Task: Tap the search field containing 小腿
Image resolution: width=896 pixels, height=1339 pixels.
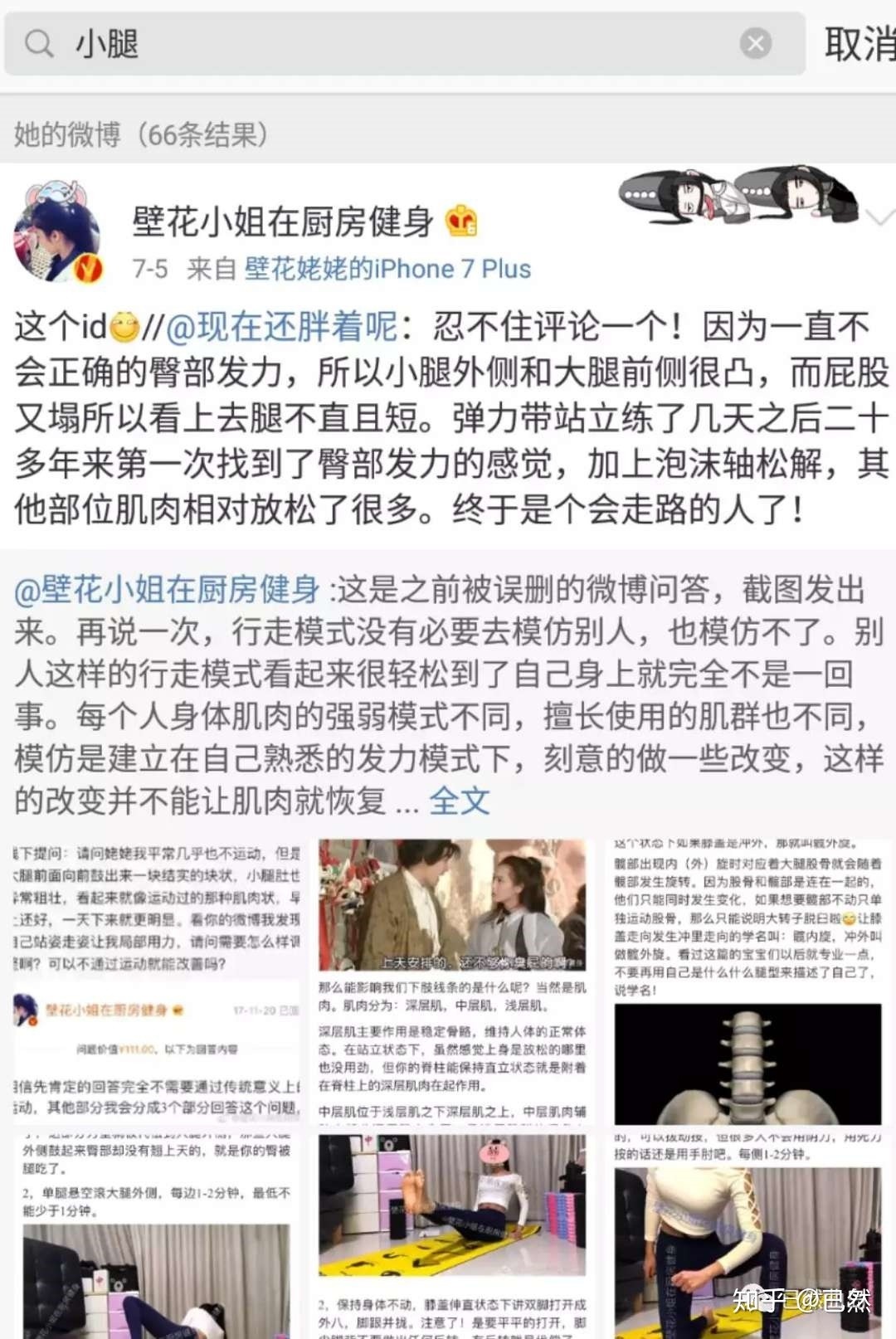Action: click(398, 43)
